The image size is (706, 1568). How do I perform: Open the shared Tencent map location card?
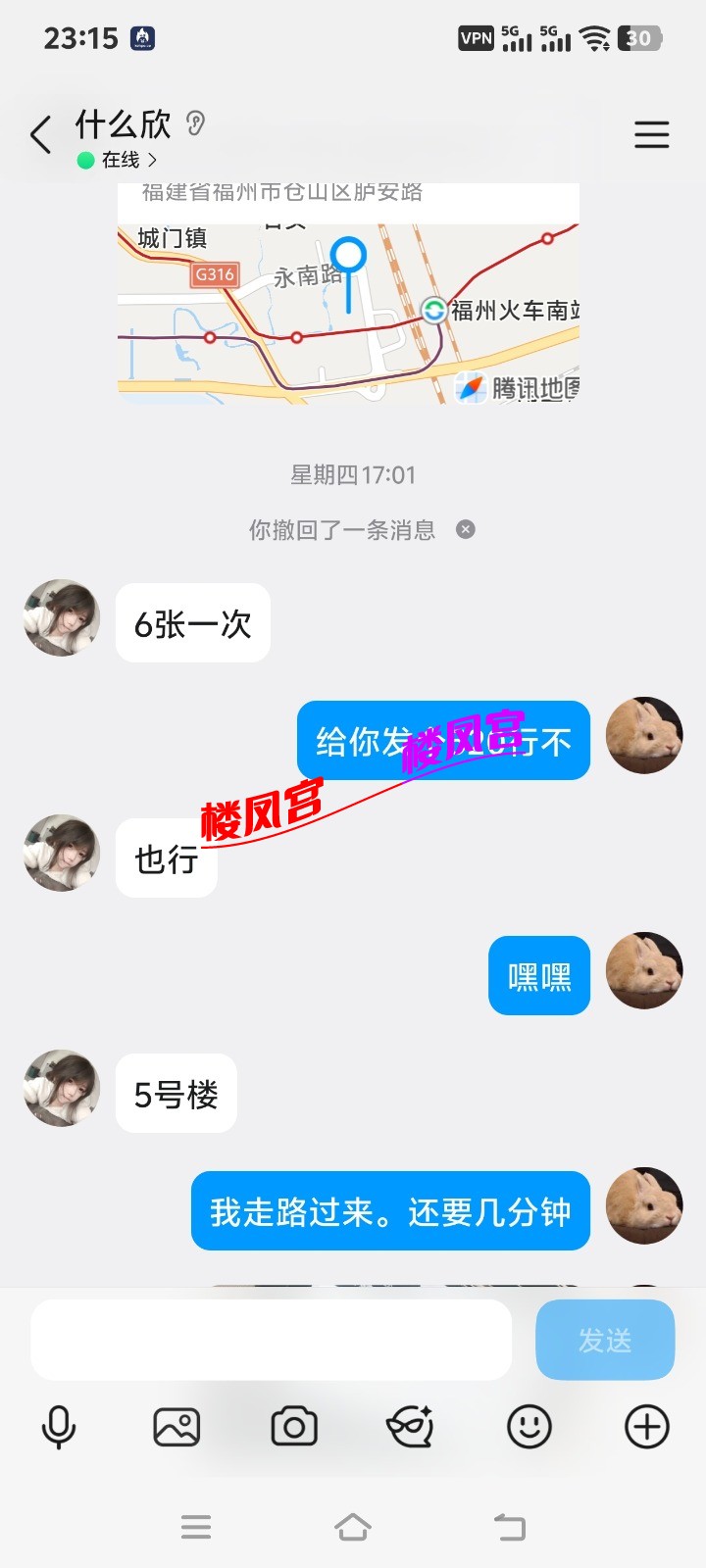tap(348, 293)
